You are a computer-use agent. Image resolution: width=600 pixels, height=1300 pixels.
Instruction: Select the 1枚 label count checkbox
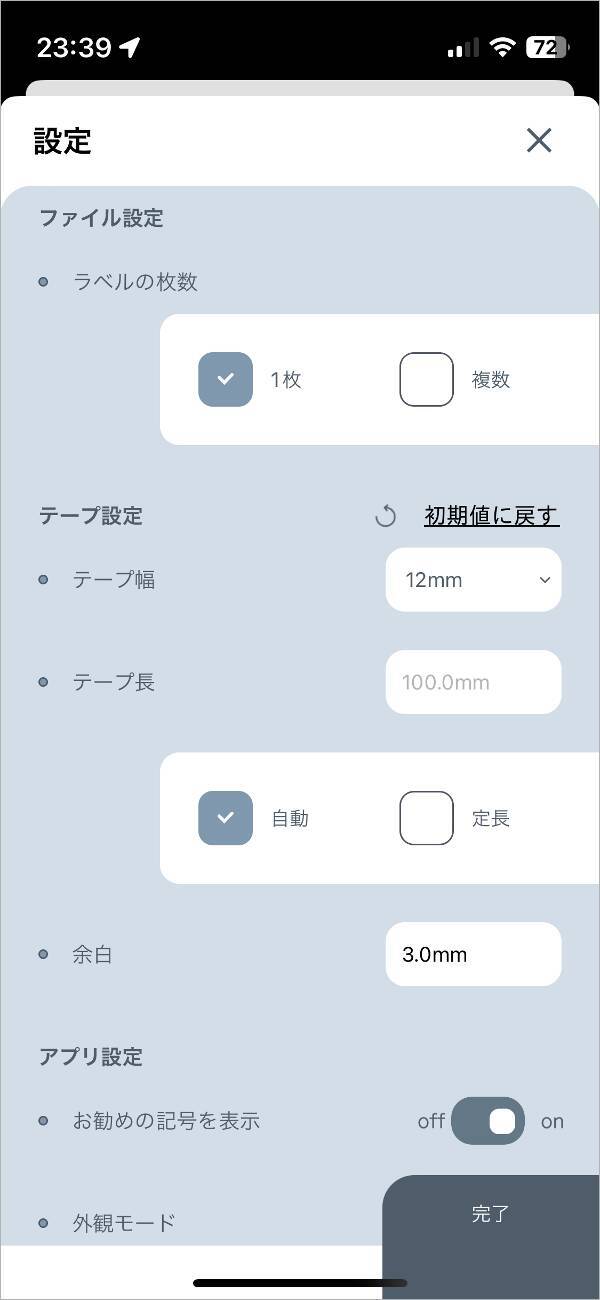tap(225, 380)
